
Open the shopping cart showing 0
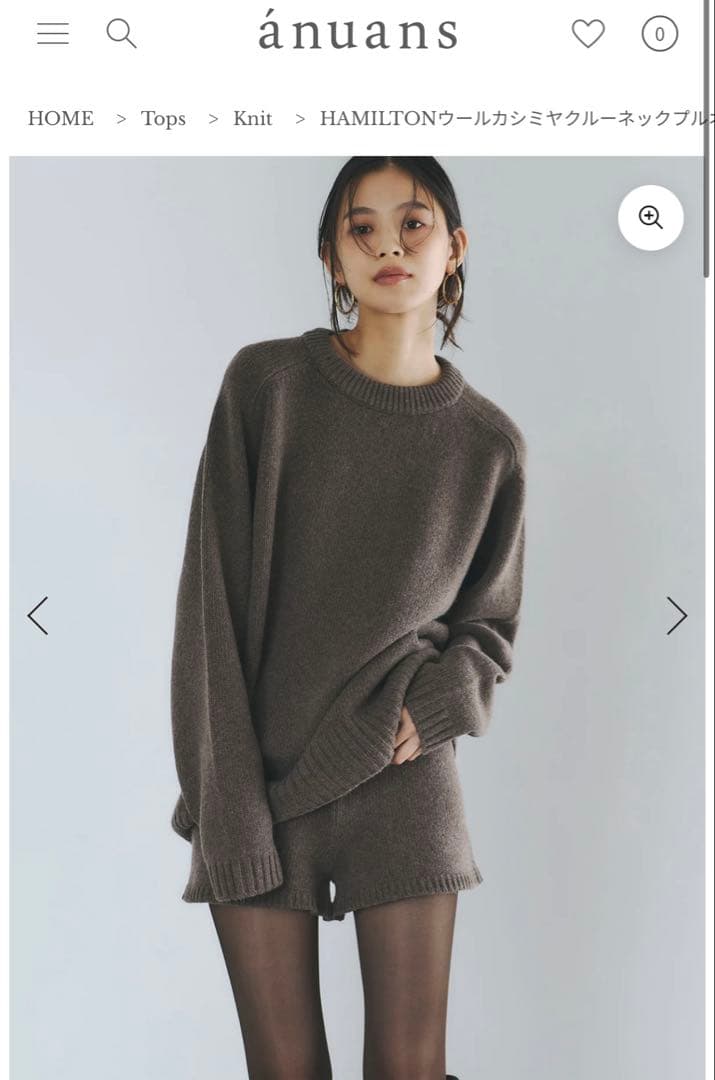(x=659, y=34)
